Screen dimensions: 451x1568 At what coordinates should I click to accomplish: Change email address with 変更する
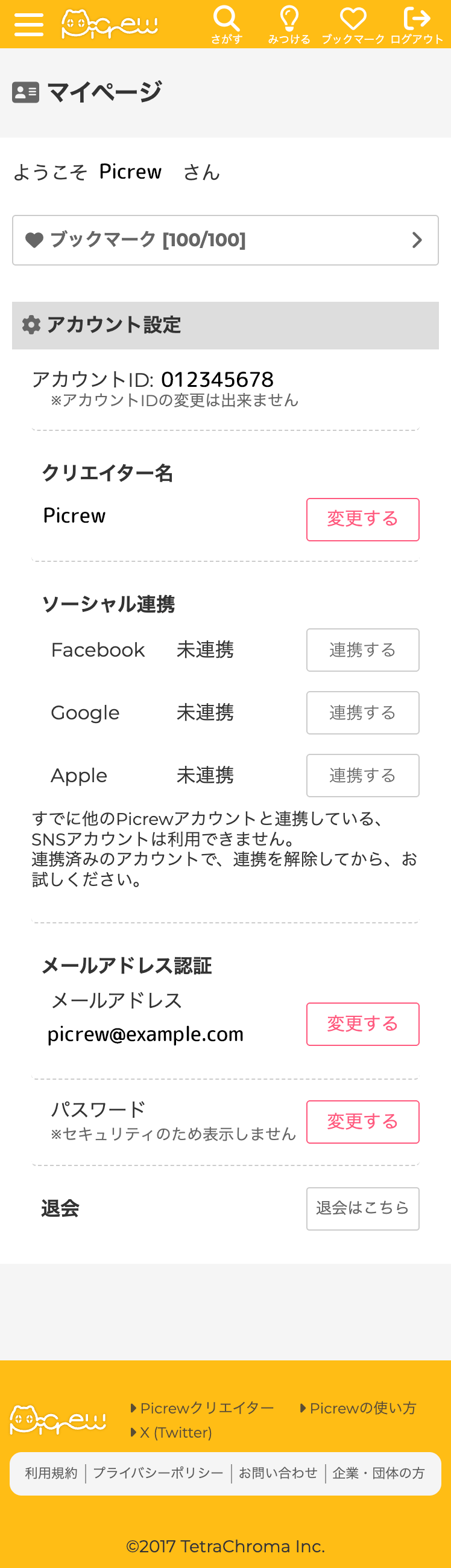pyautogui.click(x=362, y=1024)
